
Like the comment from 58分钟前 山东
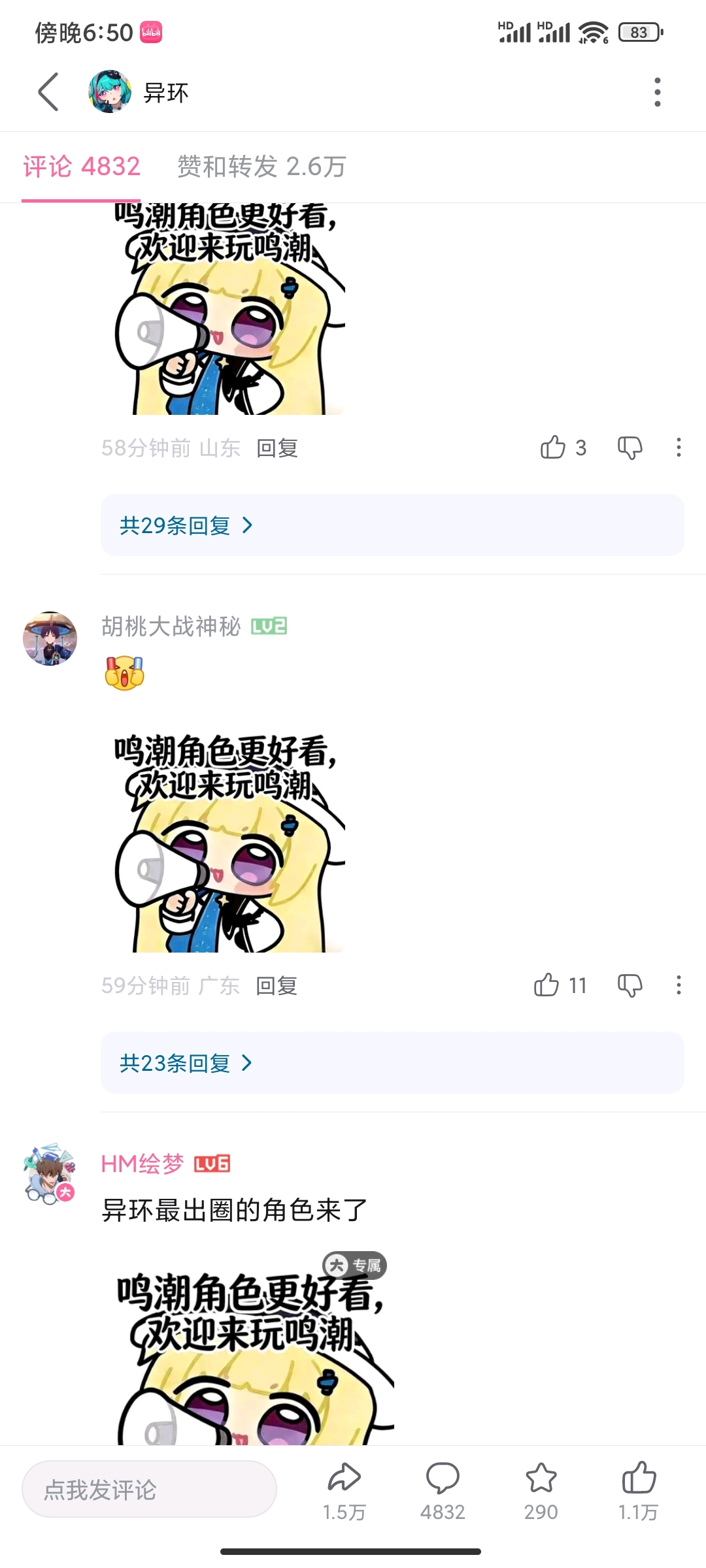tap(553, 448)
